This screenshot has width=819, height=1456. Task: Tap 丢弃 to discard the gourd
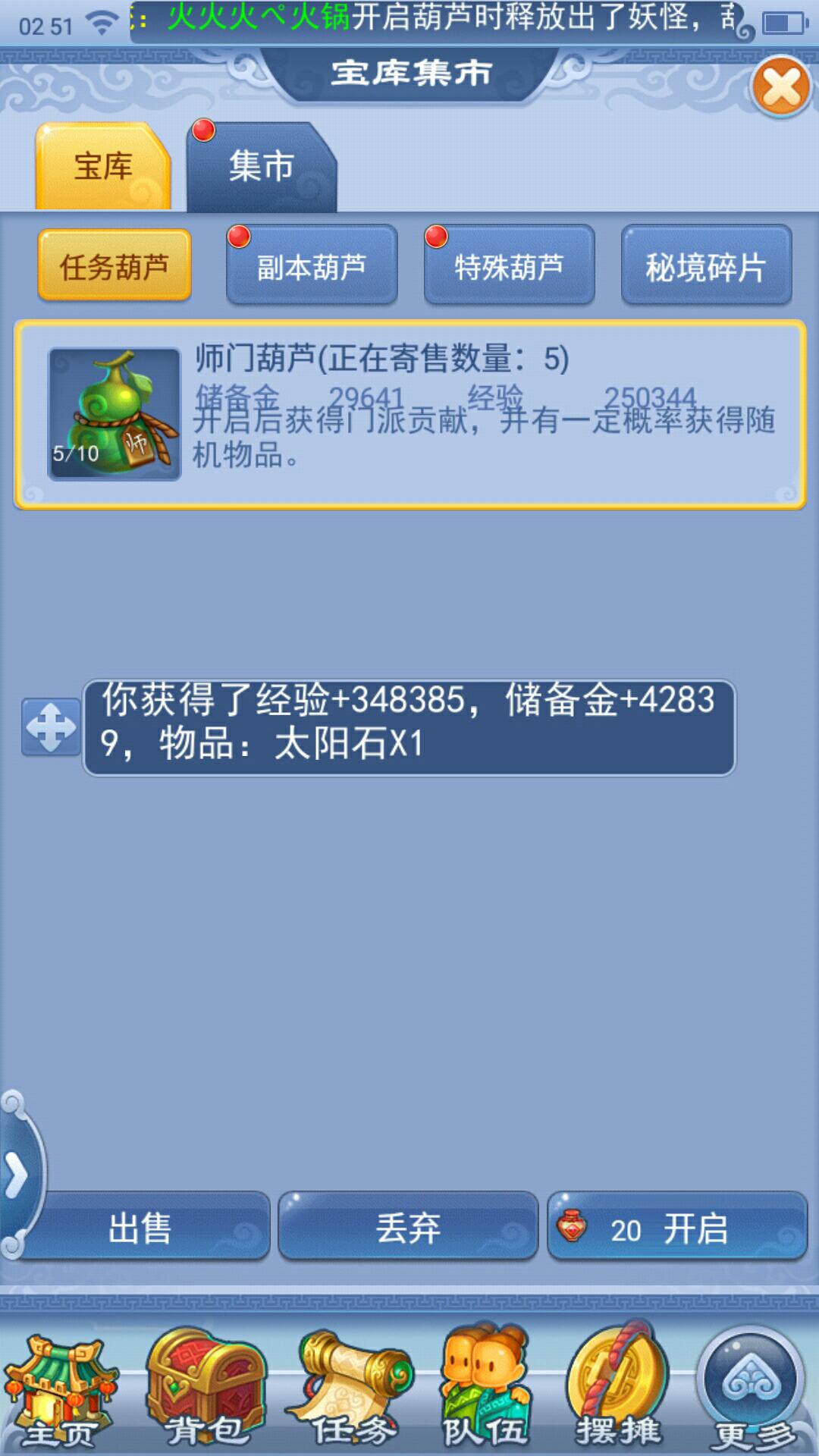[x=408, y=1228]
